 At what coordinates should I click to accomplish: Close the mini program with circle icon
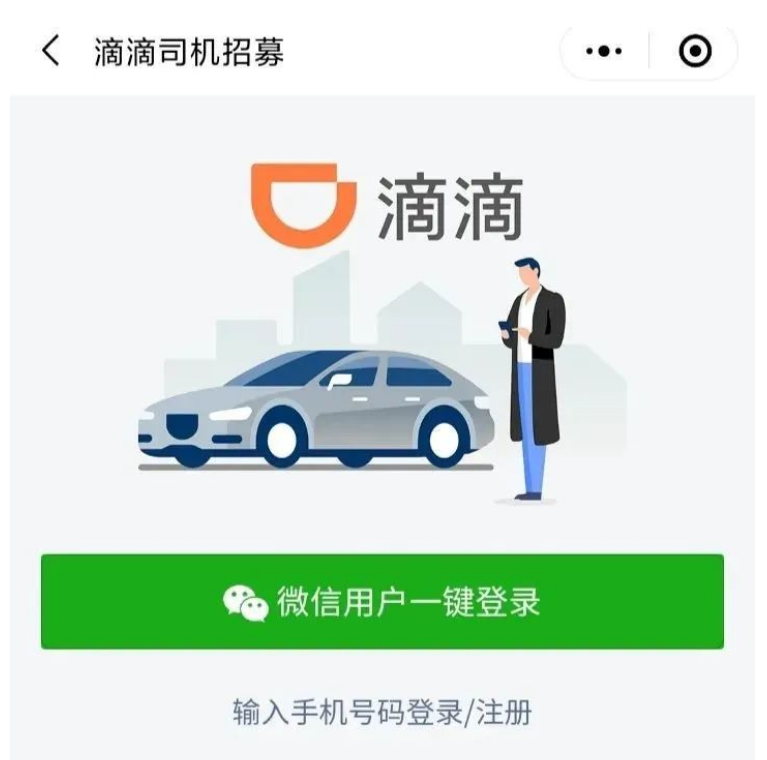pos(695,51)
